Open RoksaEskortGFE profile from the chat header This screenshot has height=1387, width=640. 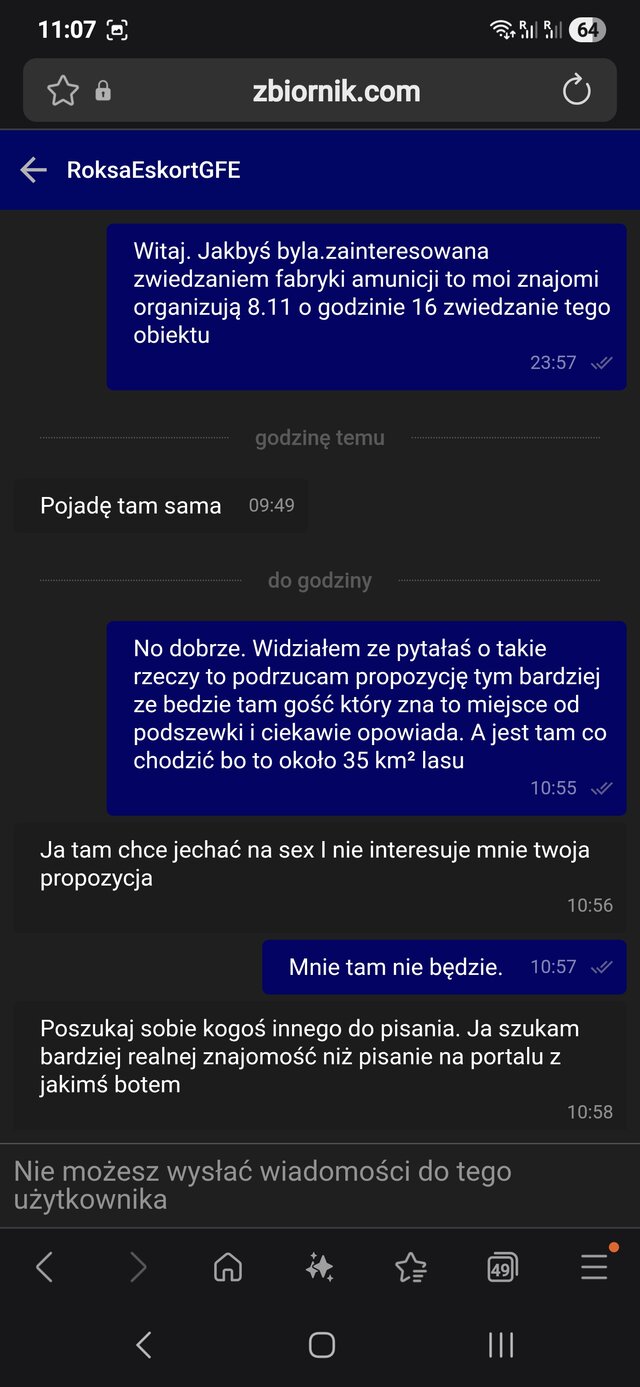coord(153,170)
